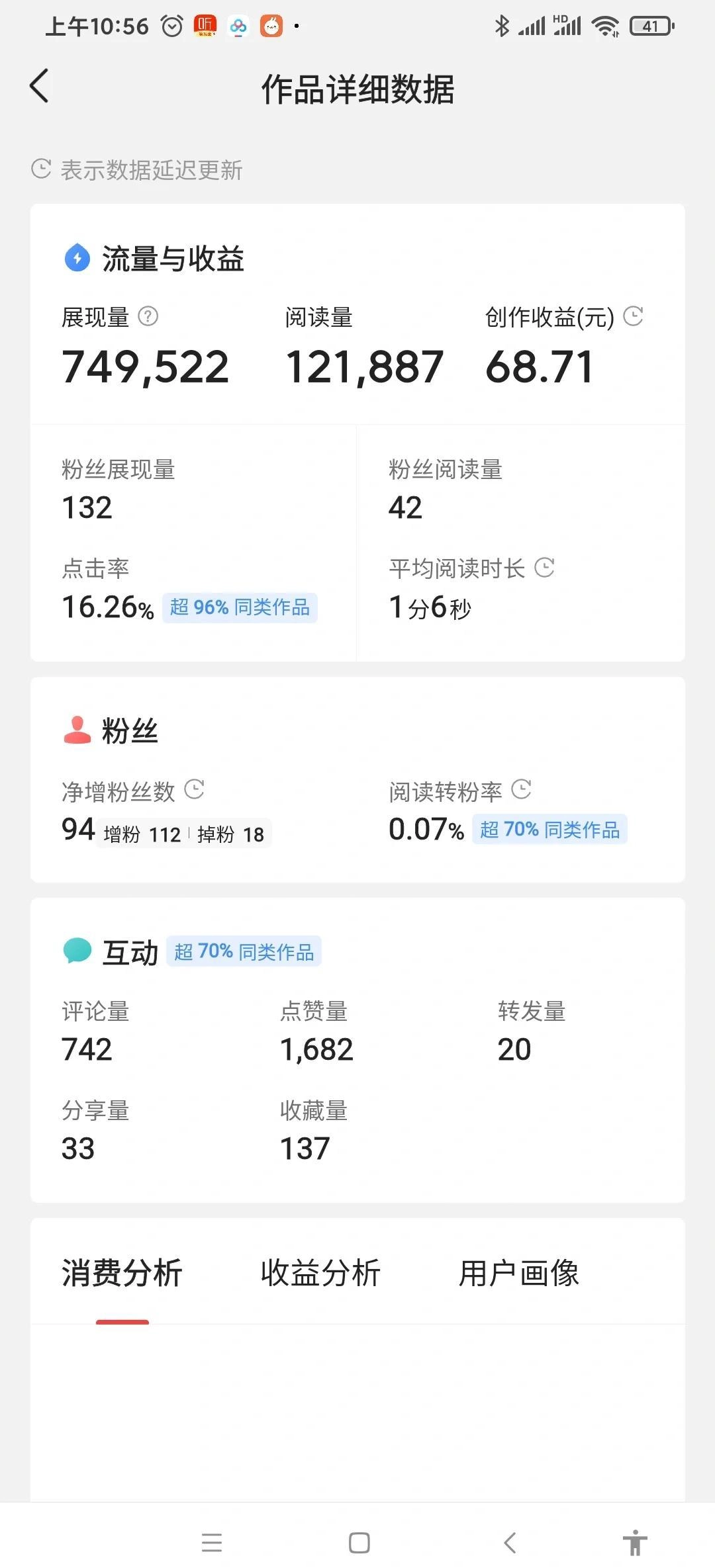Tap the chat bubble icon beside 互动
This screenshot has height=1568, width=715.
[77, 951]
